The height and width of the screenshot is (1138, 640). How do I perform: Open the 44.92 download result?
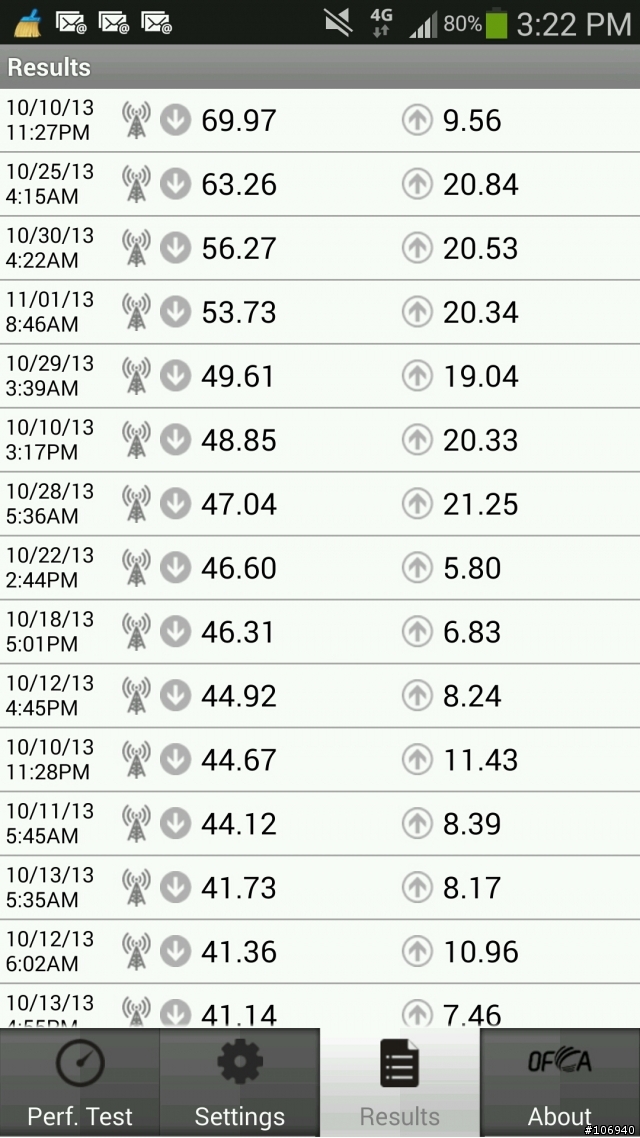click(320, 696)
